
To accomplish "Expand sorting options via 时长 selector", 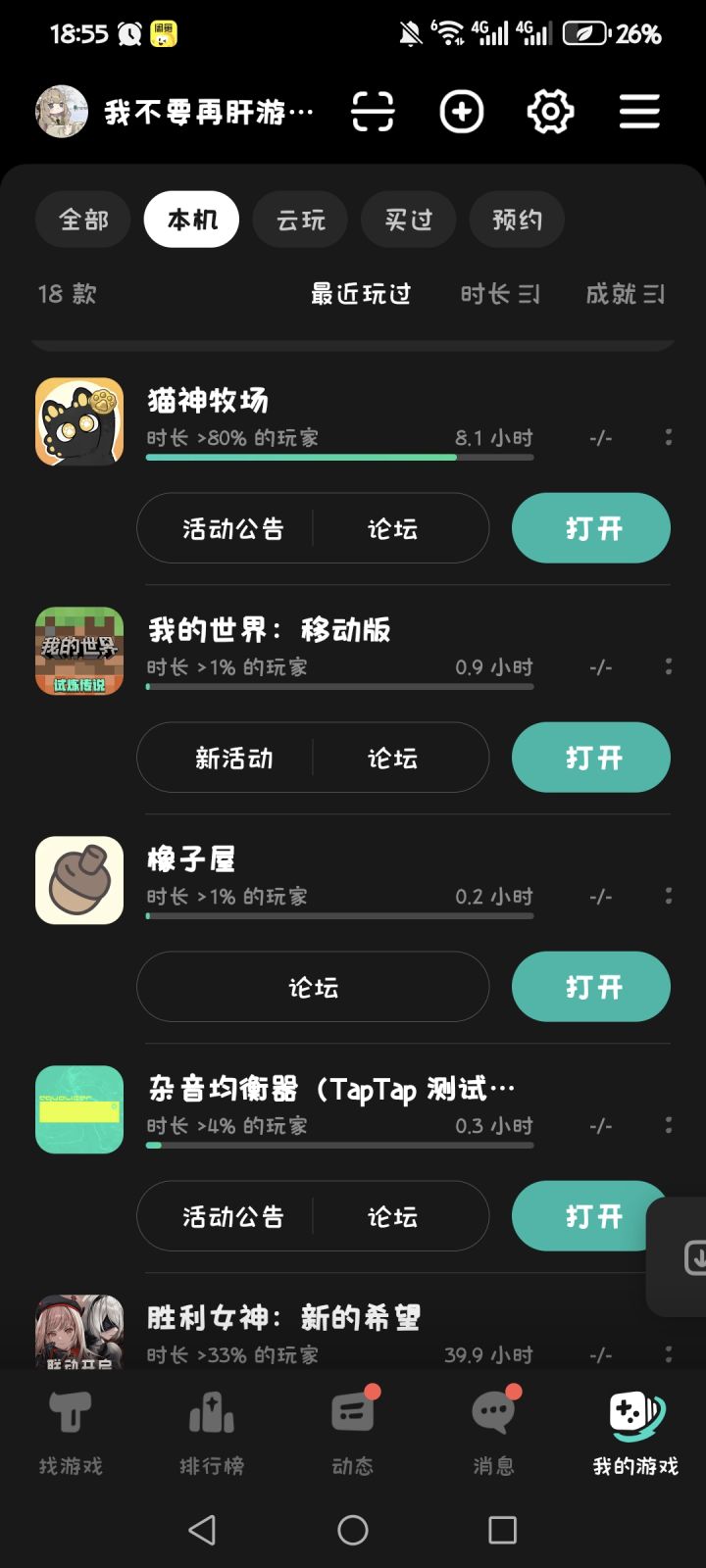I will [x=500, y=293].
